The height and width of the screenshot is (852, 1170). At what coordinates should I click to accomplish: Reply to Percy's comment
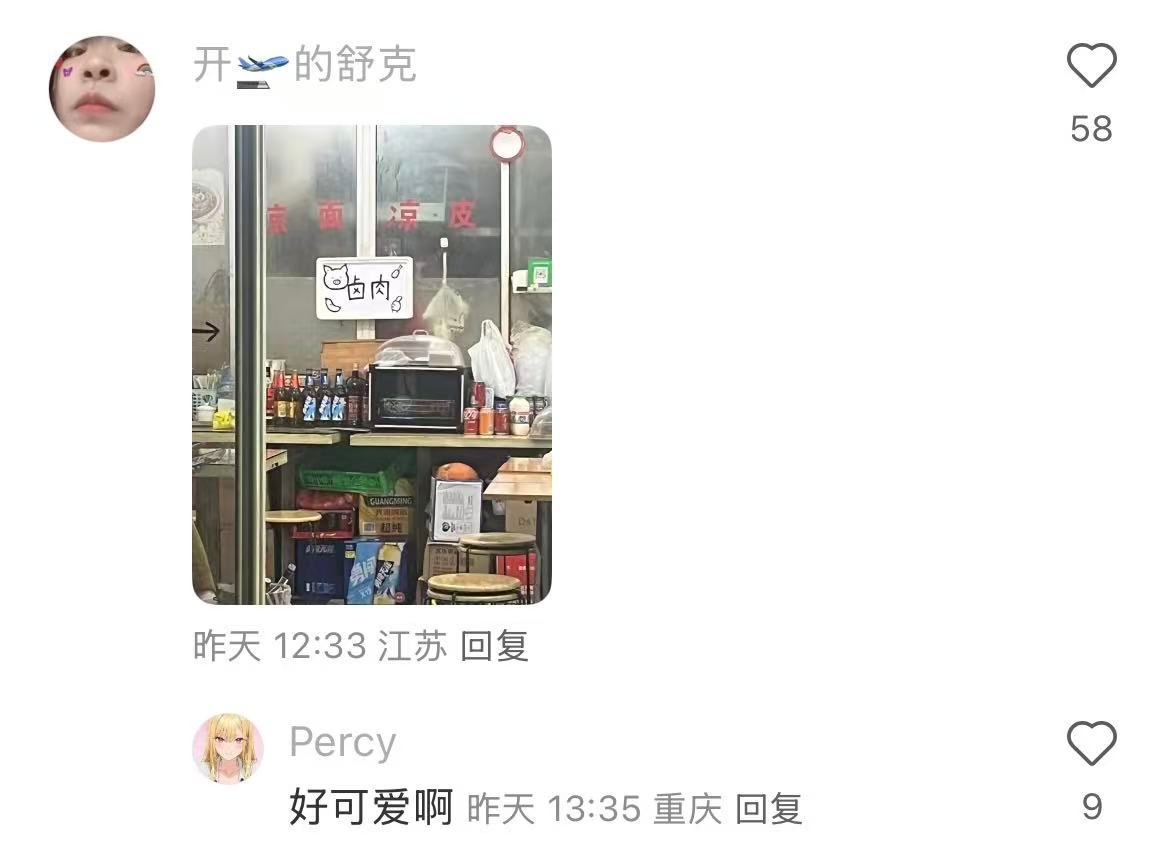768,808
